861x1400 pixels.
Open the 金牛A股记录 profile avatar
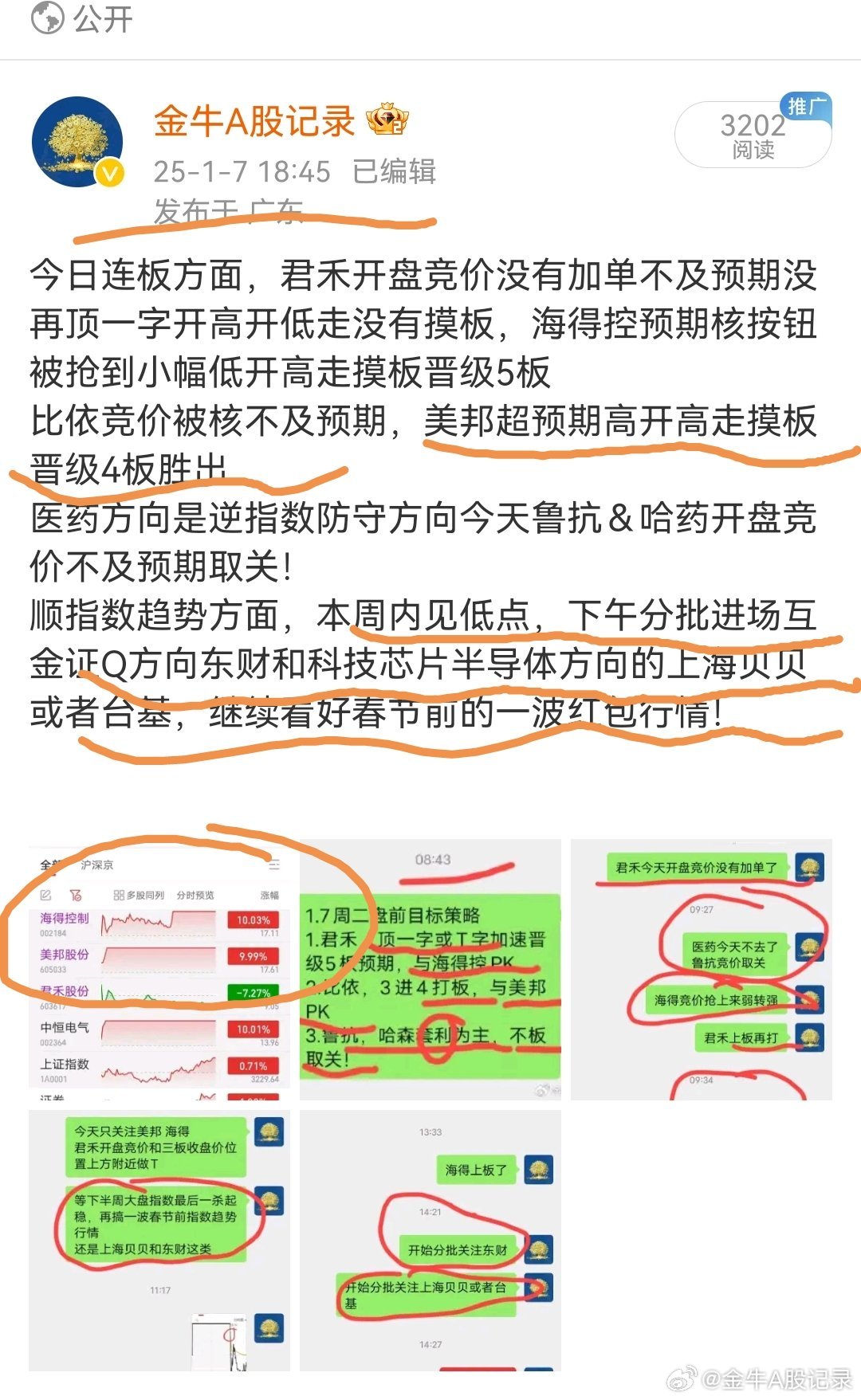pyautogui.click(x=77, y=143)
